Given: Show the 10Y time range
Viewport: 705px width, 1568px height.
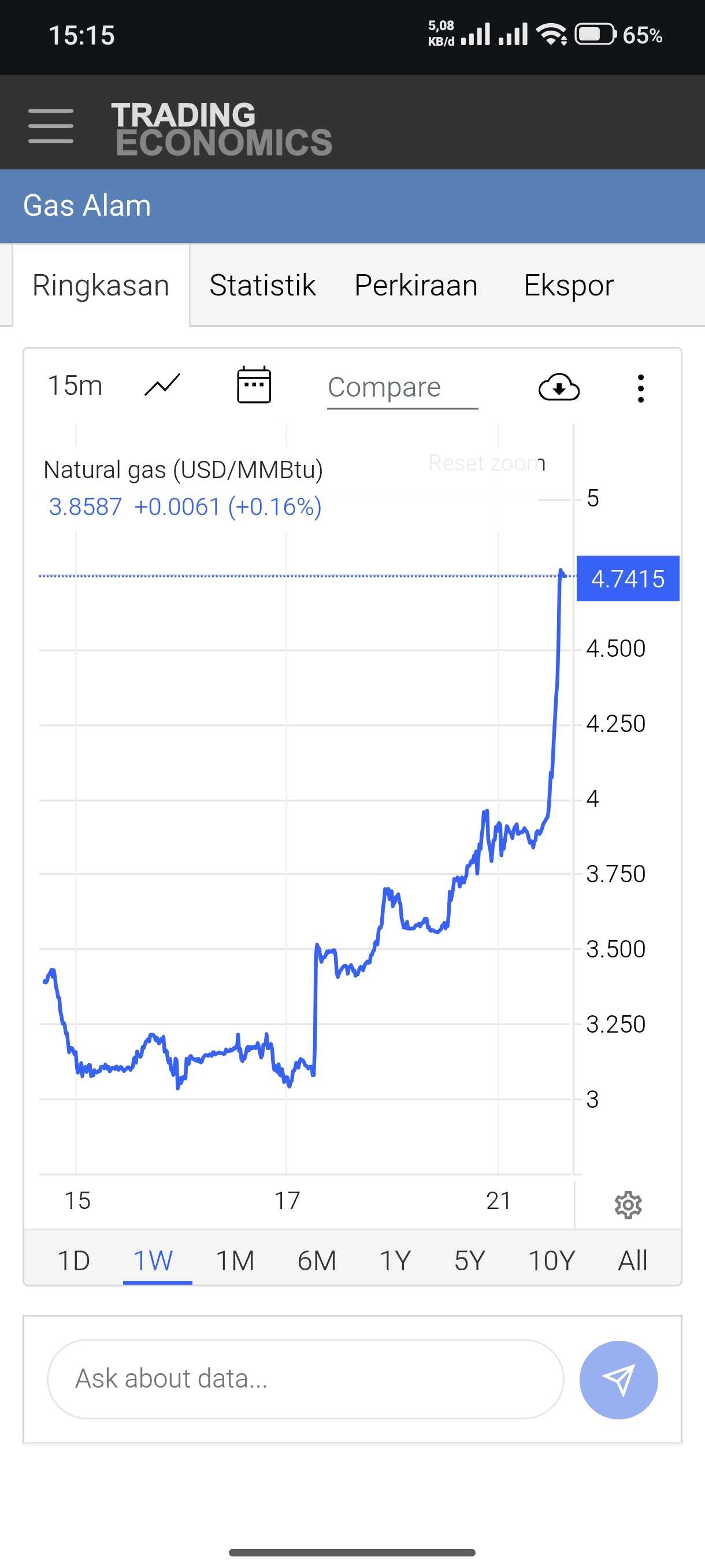Looking at the screenshot, I should (551, 1260).
